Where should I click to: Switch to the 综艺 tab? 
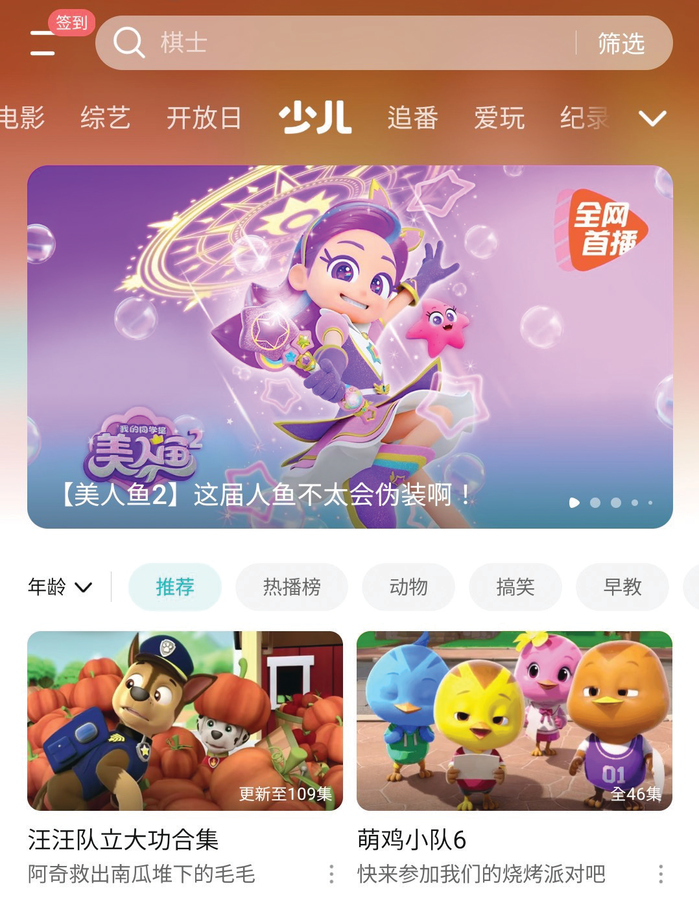[105, 118]
